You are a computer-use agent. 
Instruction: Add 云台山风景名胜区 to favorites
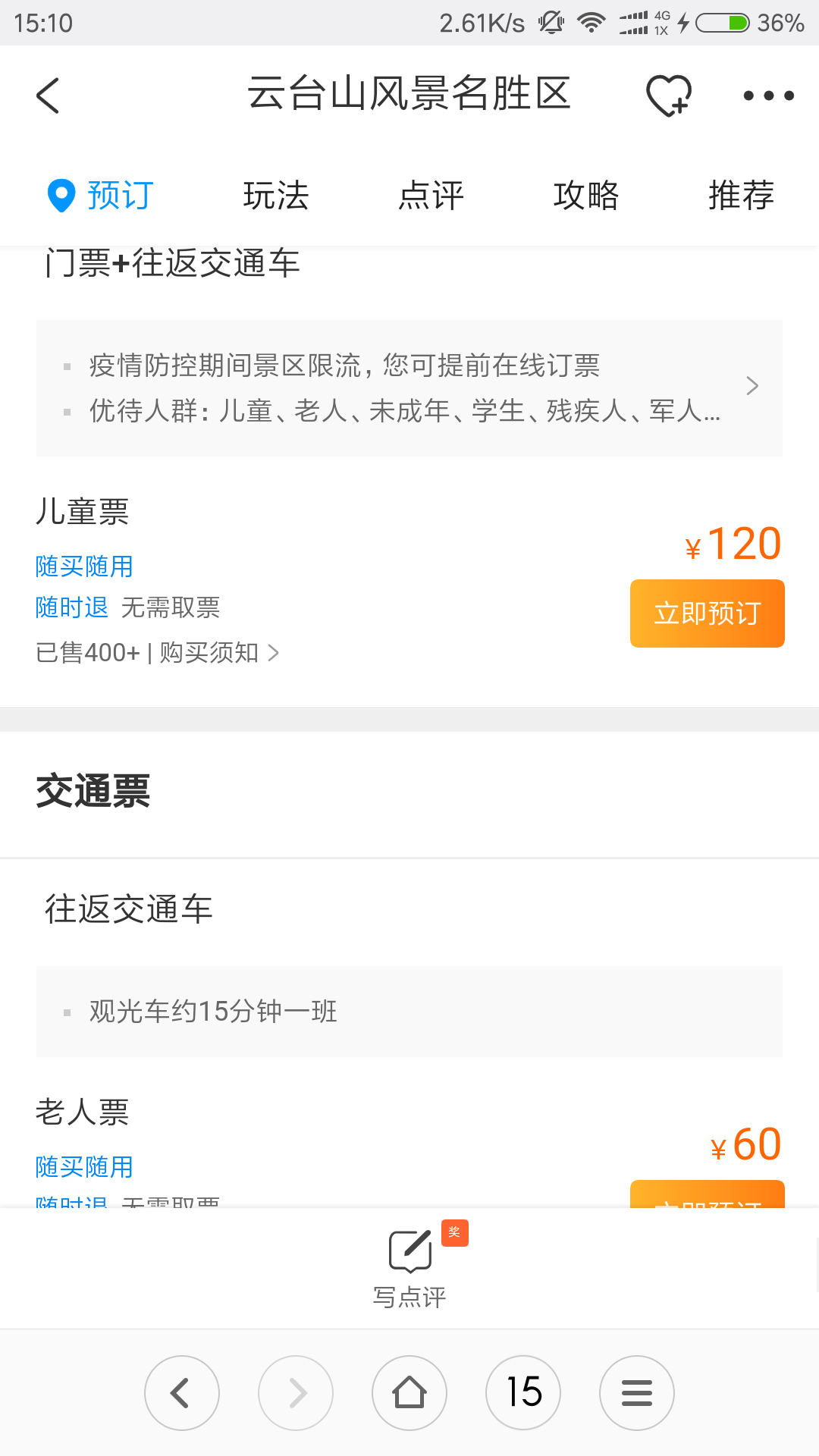point(668,96)
